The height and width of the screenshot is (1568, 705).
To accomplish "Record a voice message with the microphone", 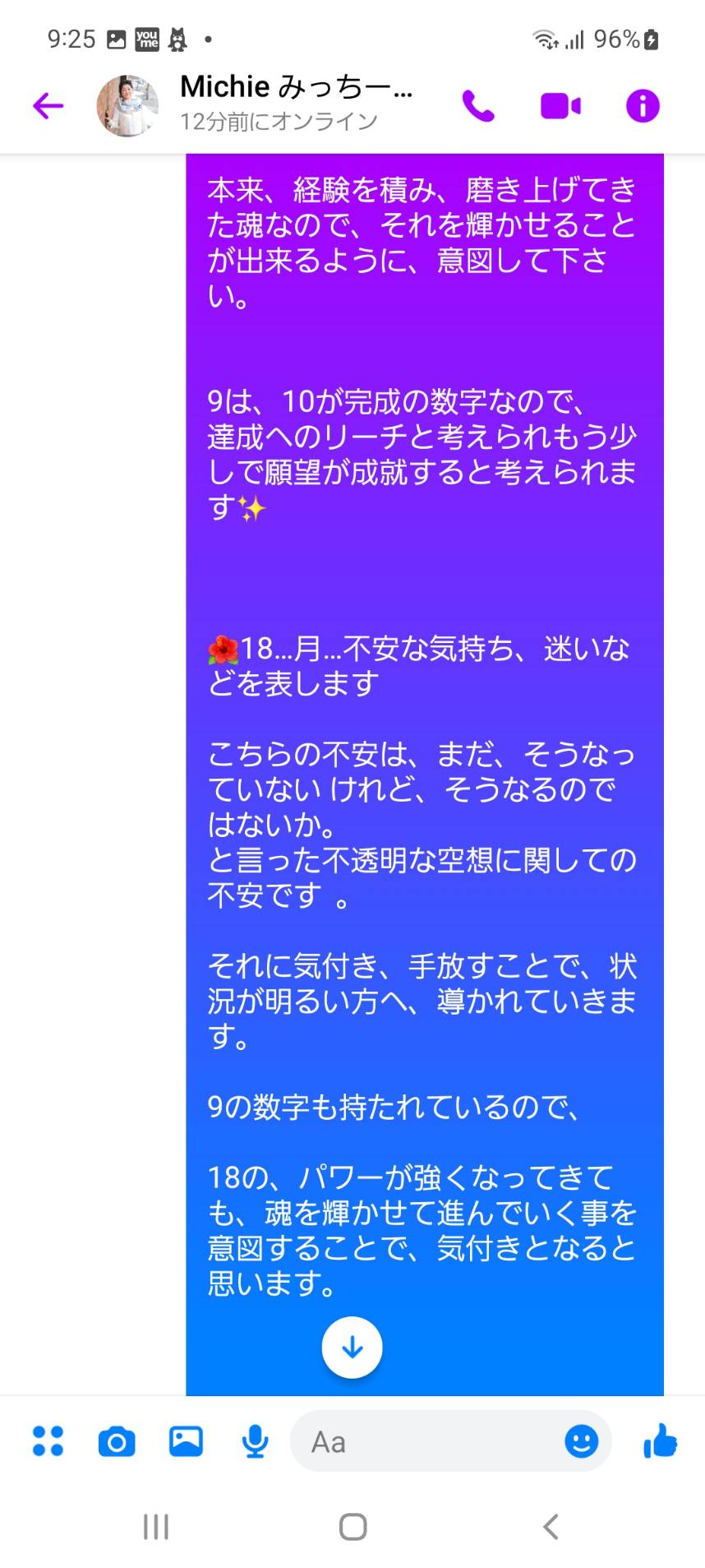I will pos(255,1441).
